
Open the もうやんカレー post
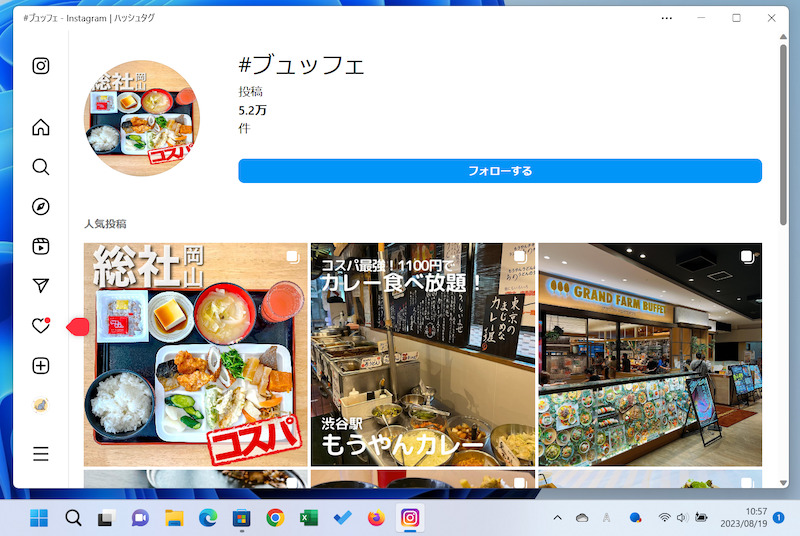pyautogui.click(x=422, y=355)
